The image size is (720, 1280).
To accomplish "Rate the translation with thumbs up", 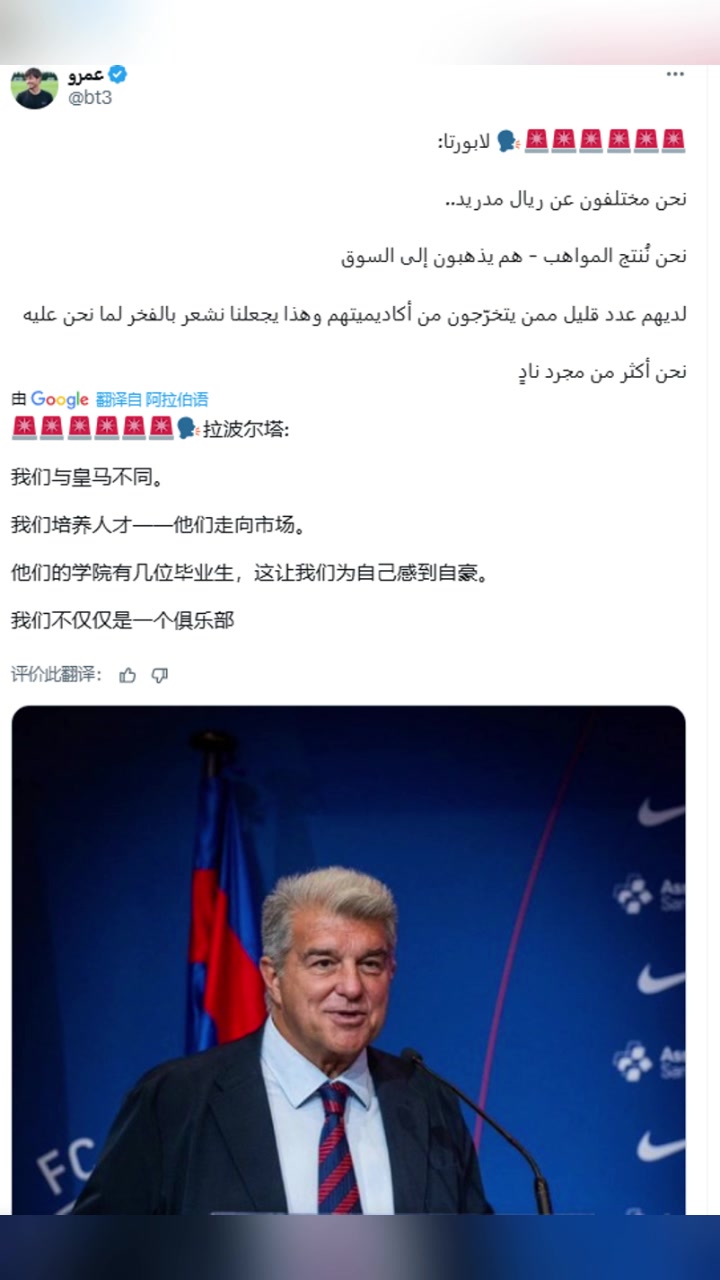I will pyautogui.click(x=128, y=675).
